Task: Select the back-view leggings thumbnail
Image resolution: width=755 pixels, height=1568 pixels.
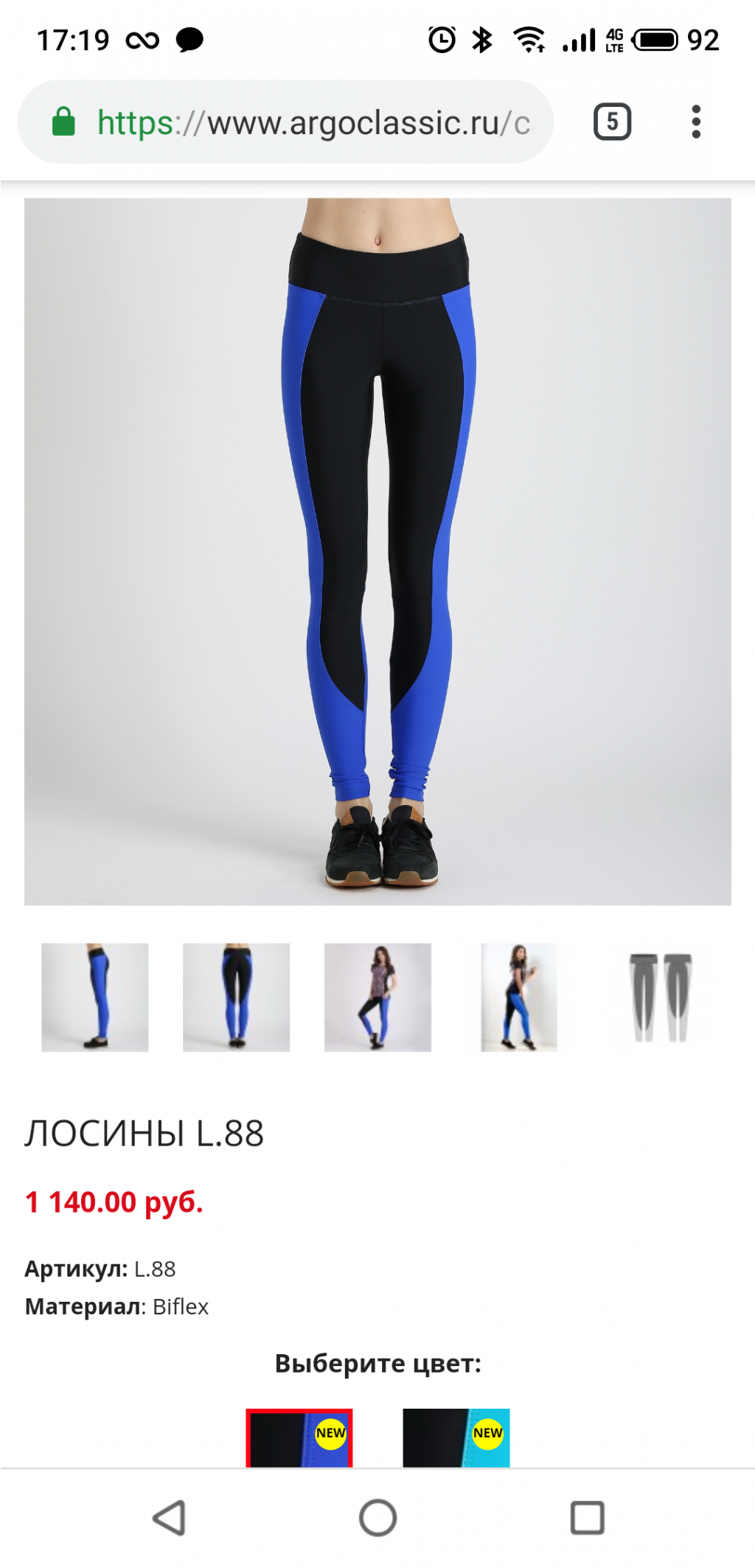Action: tap(236, 997)
